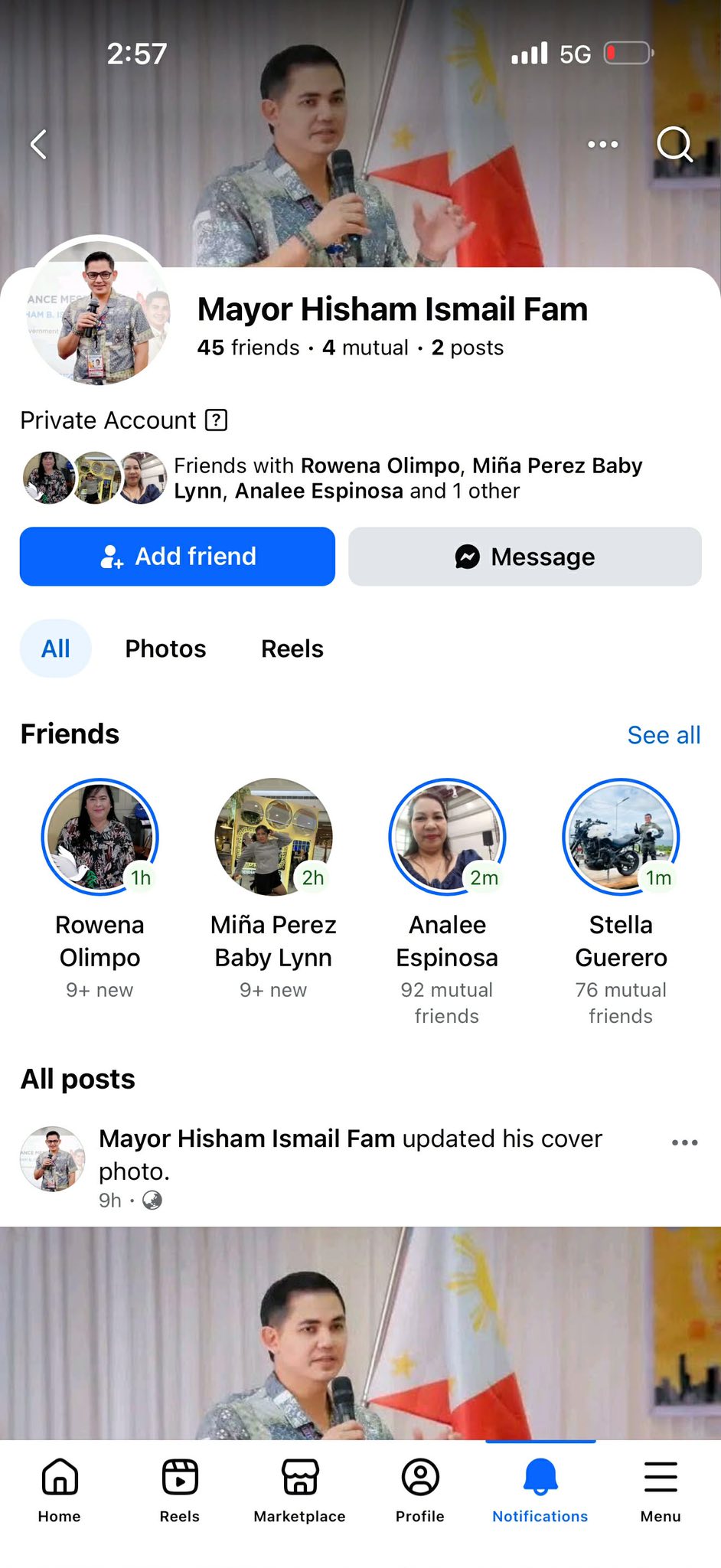Screen dimensions: 721x1568
Task: View Stella Guerero's profile
Action: [621, 902]
